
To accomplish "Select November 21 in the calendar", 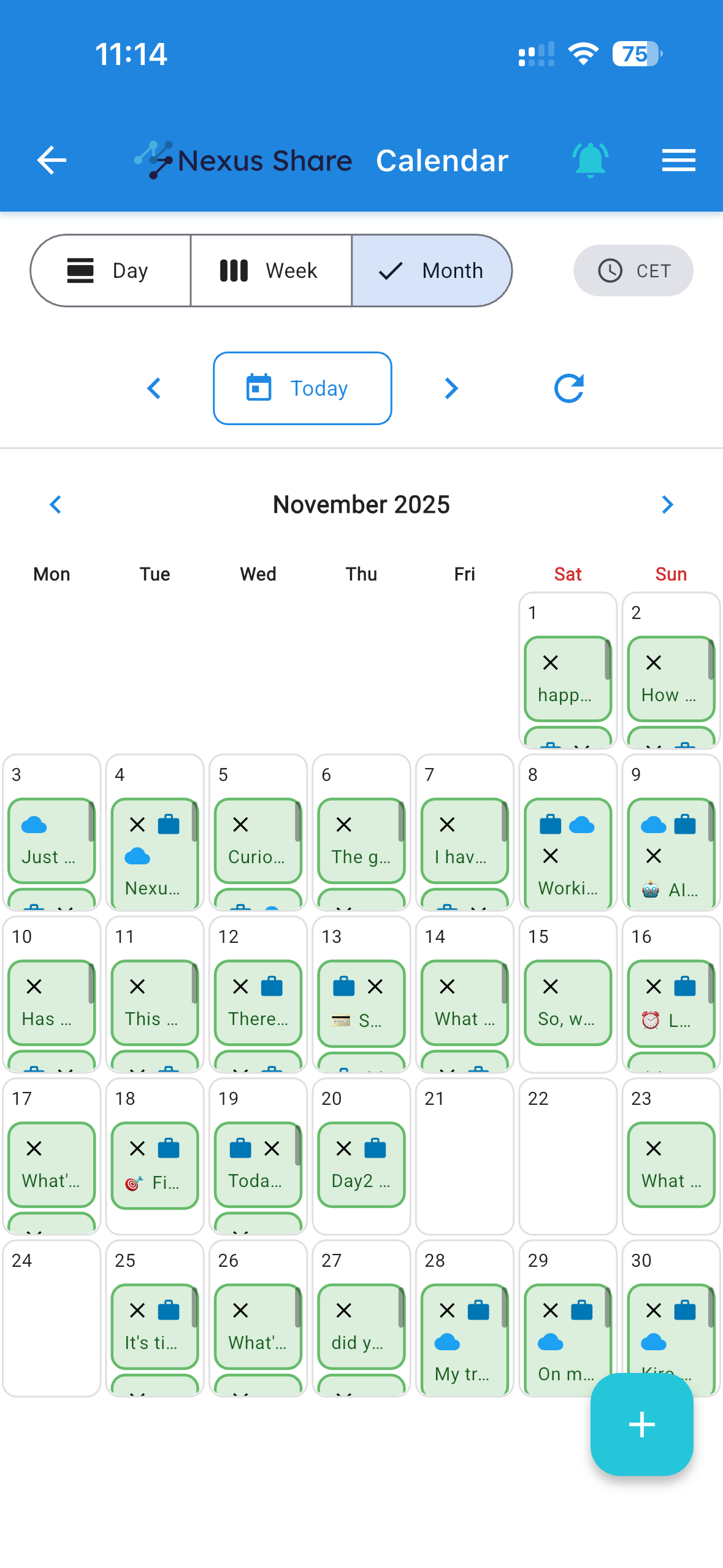I will click(464, 1156).
